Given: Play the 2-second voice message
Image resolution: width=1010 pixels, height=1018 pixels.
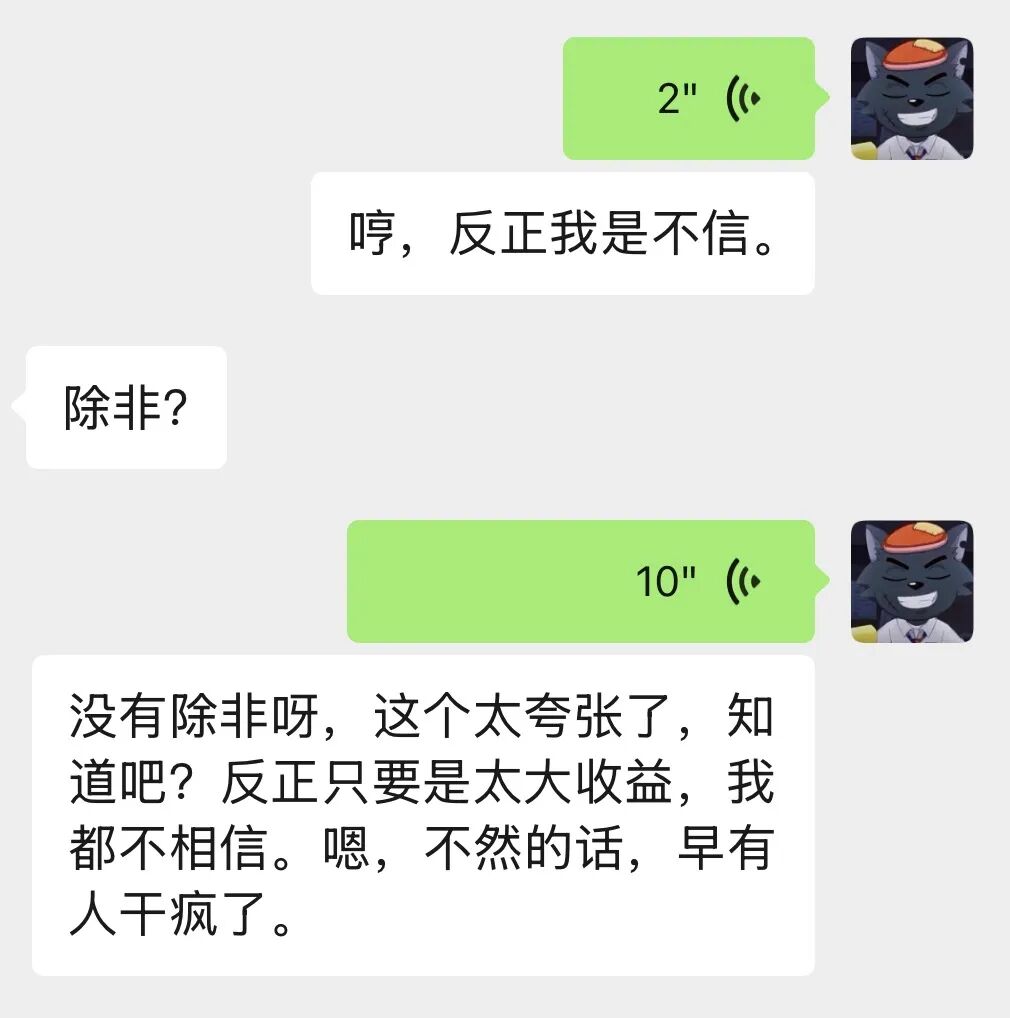Looking at the screenshot, I should coord(688,98).
